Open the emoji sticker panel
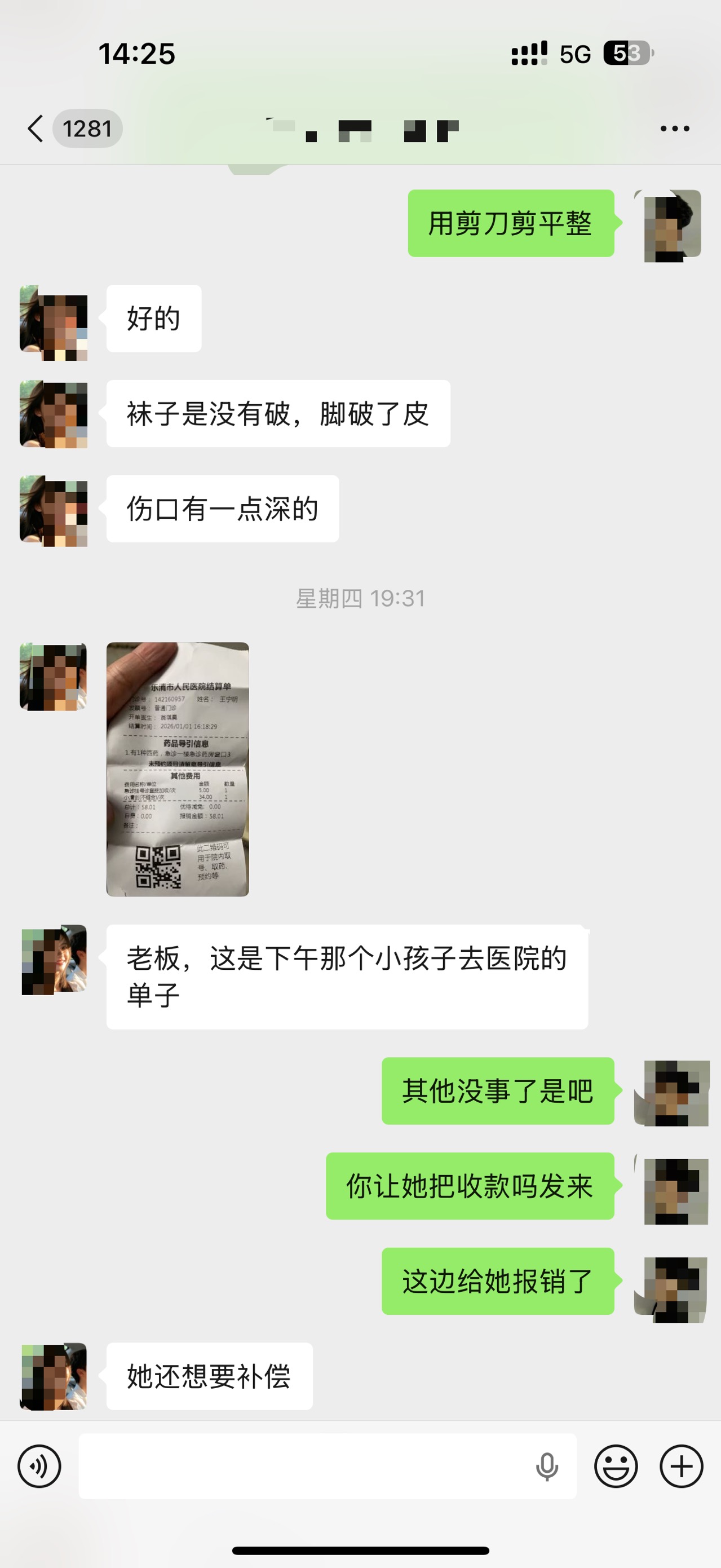721x1568 pixels. point(616,1466)
